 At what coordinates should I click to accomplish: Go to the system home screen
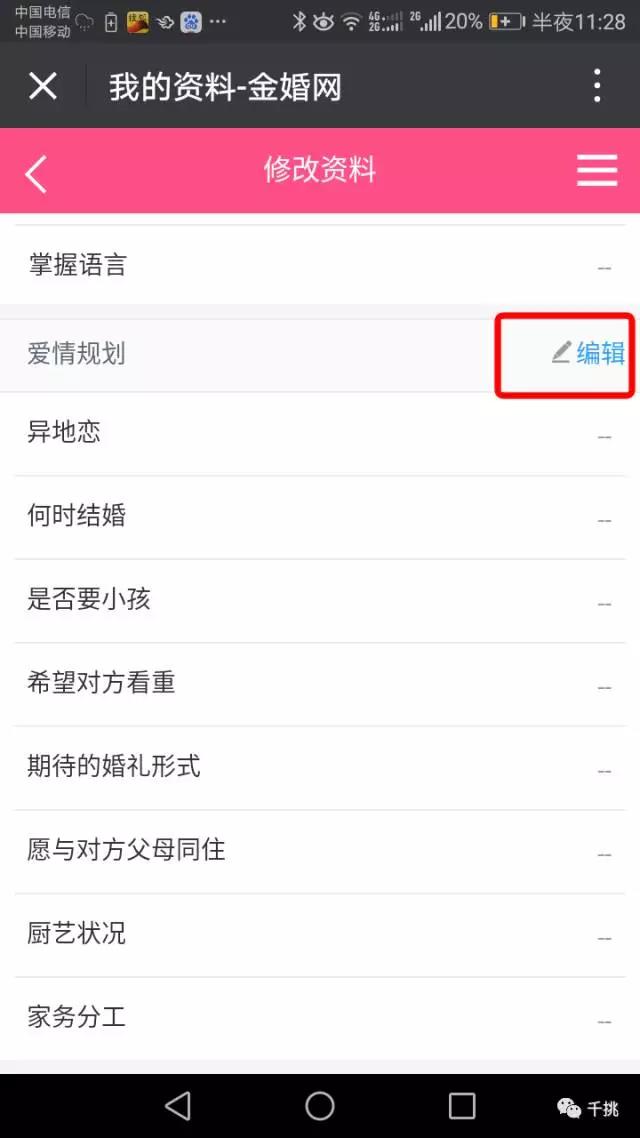pos(320,1106)
